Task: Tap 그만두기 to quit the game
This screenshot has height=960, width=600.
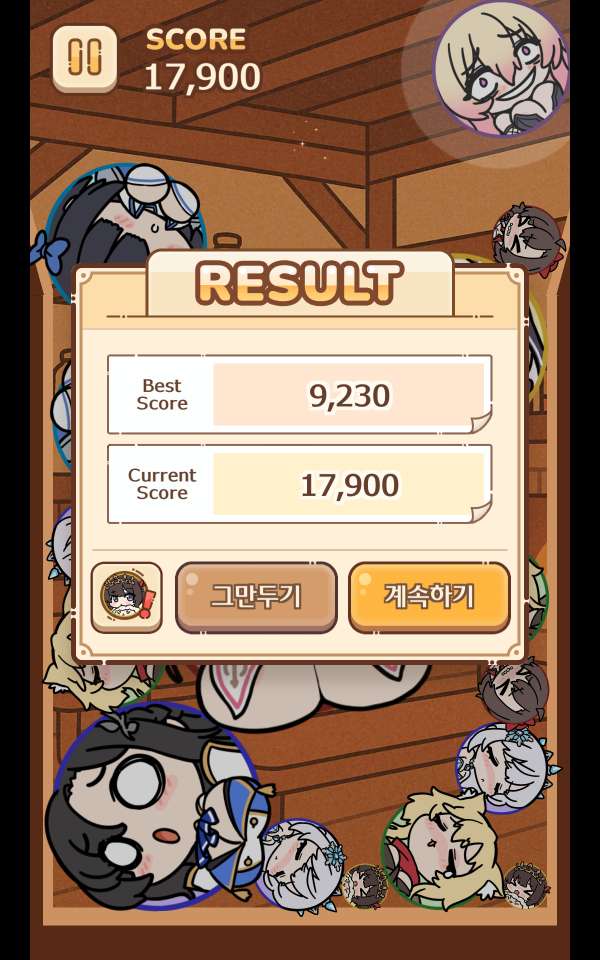Action: pyautogui.click(x=256, y=597)
